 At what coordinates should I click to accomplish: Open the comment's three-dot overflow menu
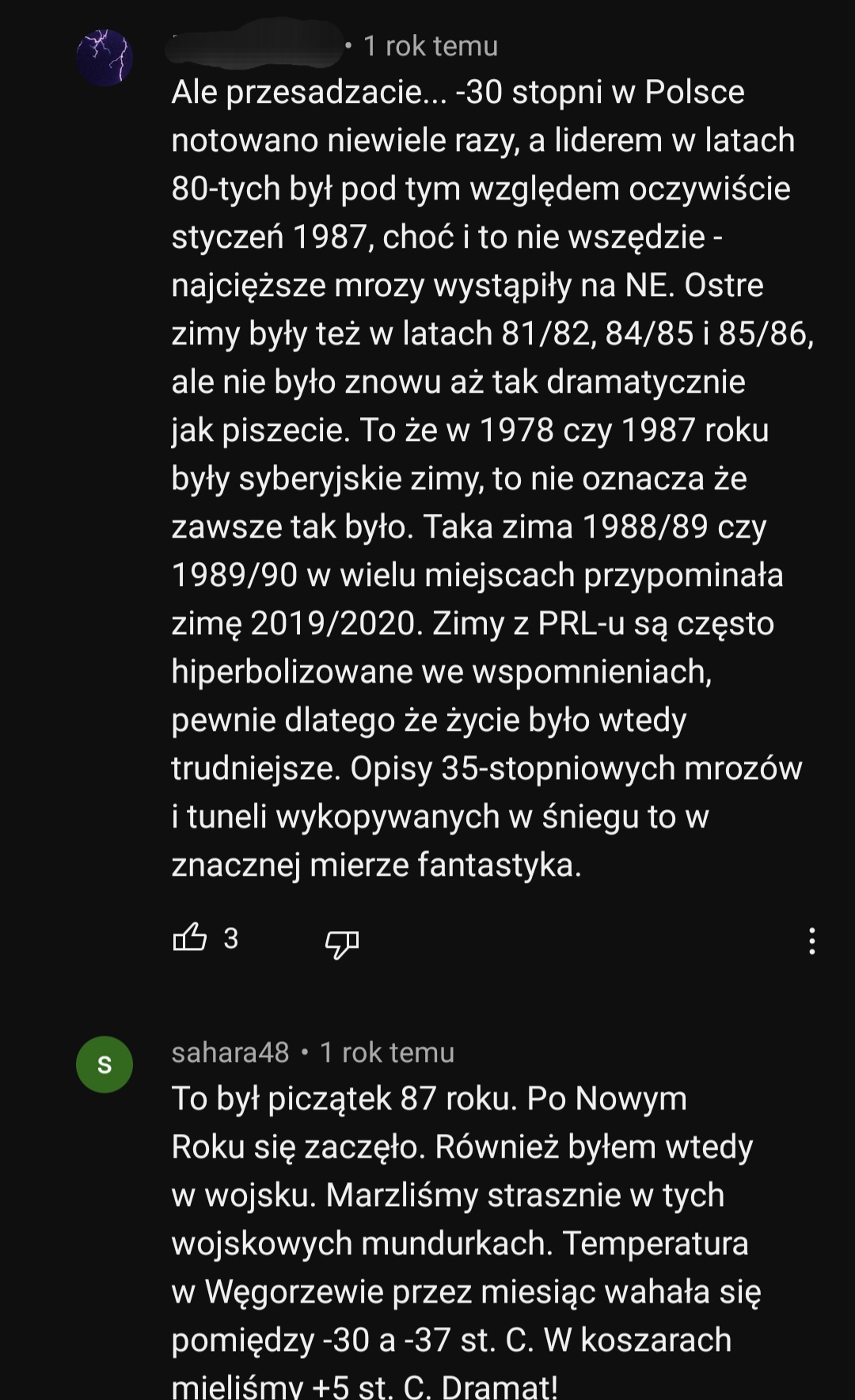(811, 941)
